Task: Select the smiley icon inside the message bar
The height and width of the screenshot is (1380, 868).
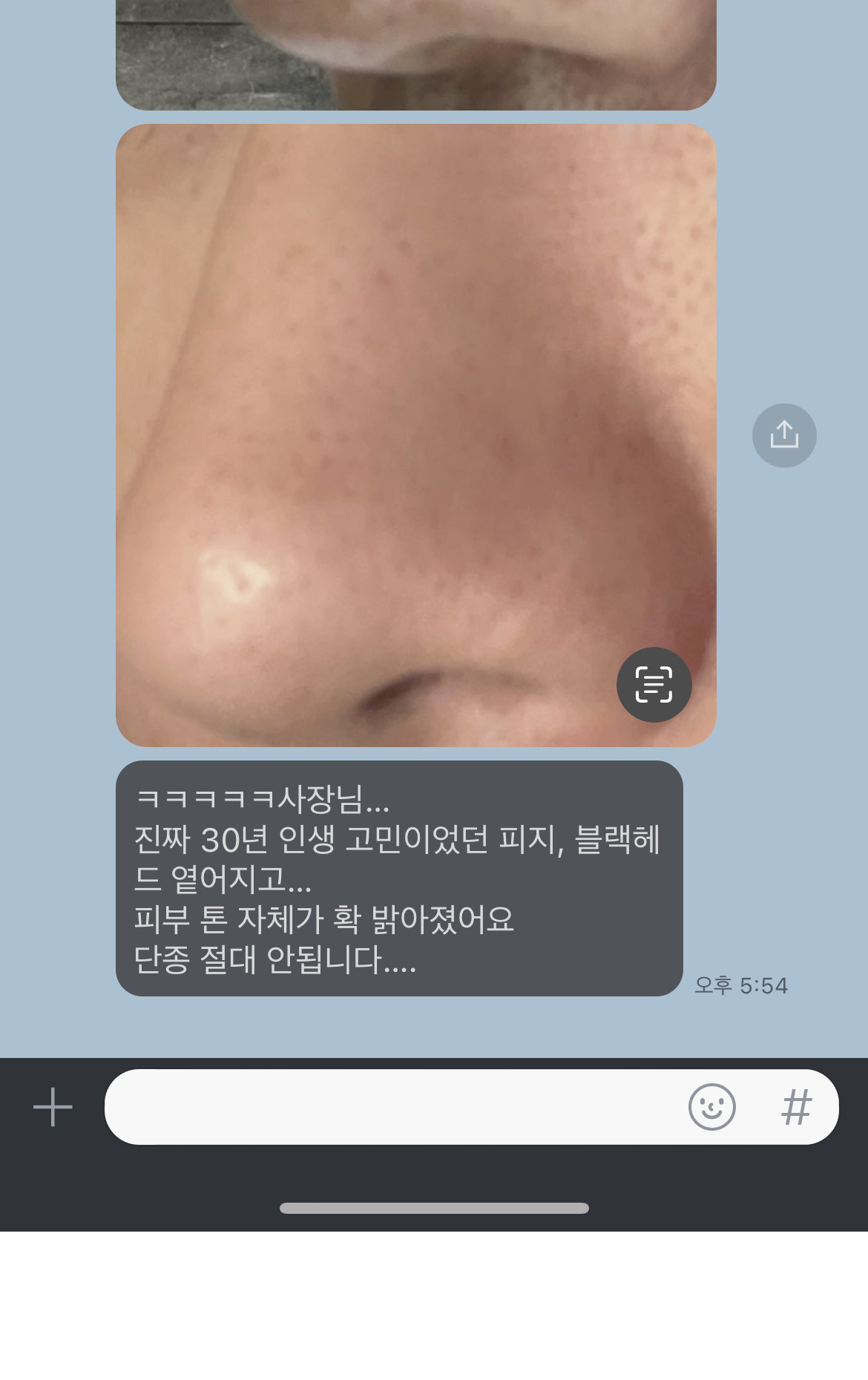Action: click(x=713, y=1106)
